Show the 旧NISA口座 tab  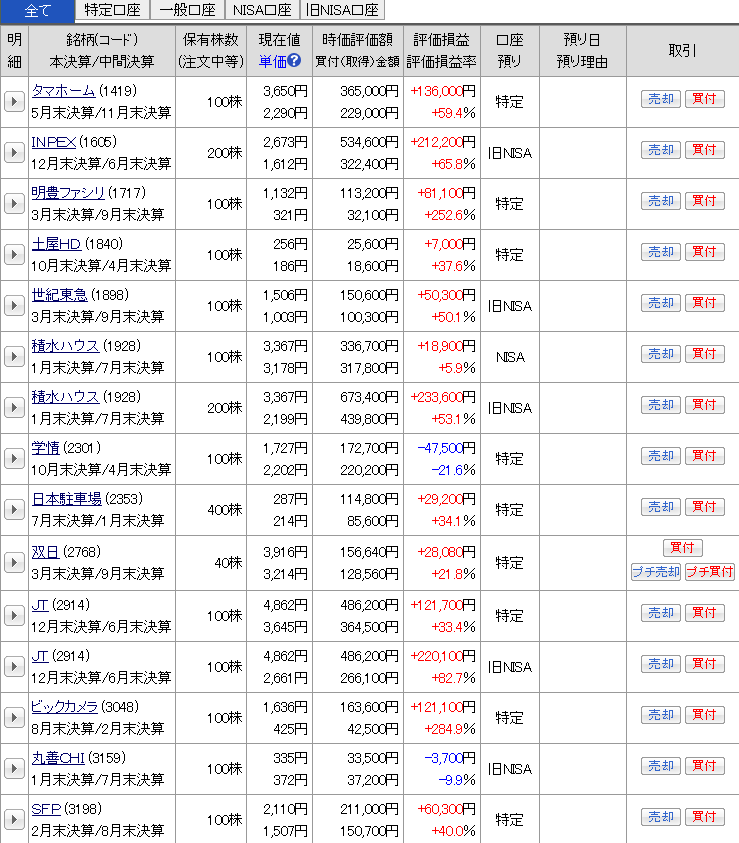tap(342, 11)
